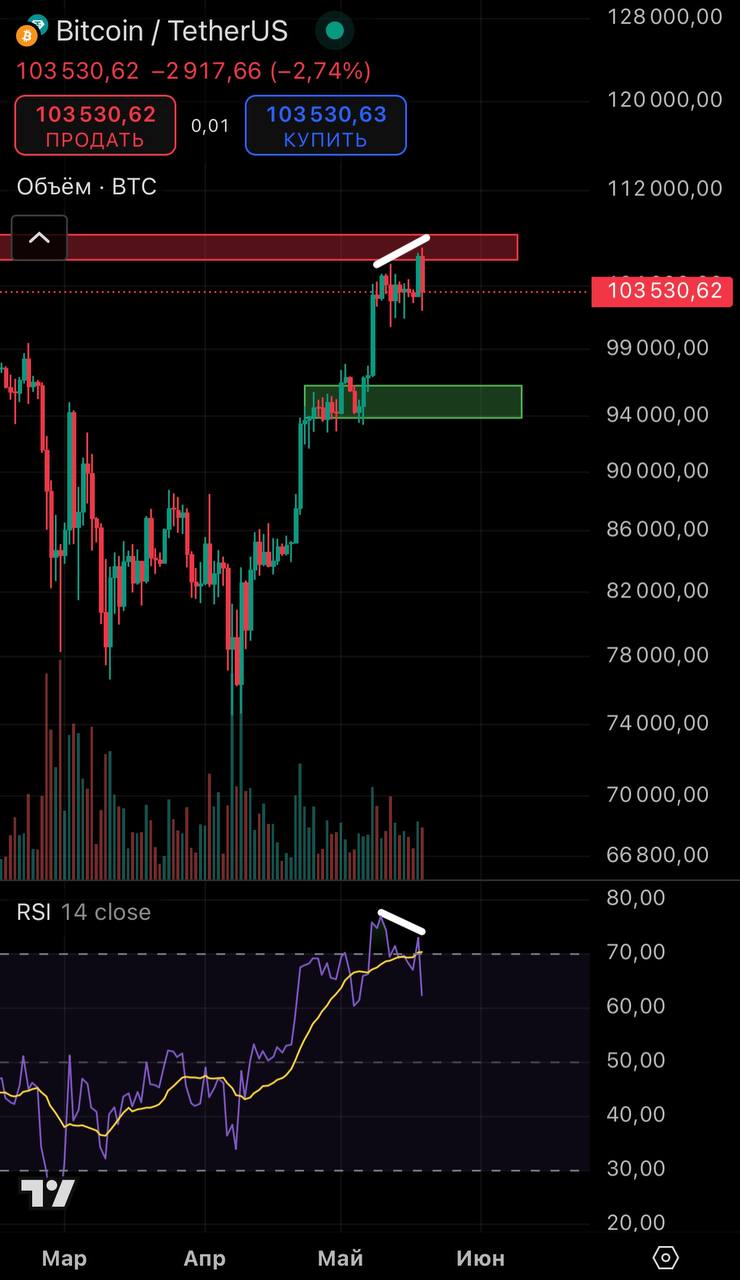Screen dimensions: 740x1280
Task: Open the Объём · BTC volume indicator label
Action: (x=86, y=187)
